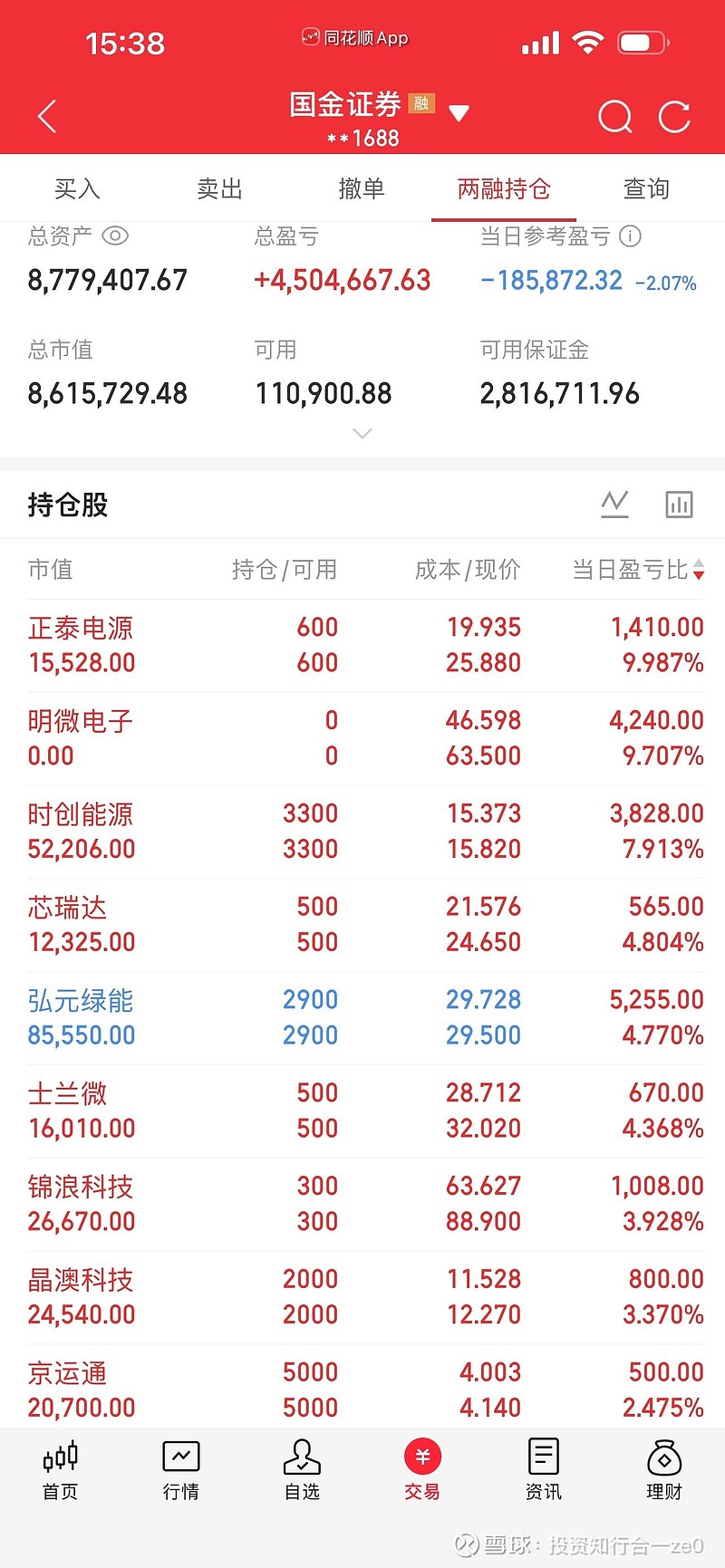Show info about 当日参考盈亏

pyautogui.click(x=630, y=236)
